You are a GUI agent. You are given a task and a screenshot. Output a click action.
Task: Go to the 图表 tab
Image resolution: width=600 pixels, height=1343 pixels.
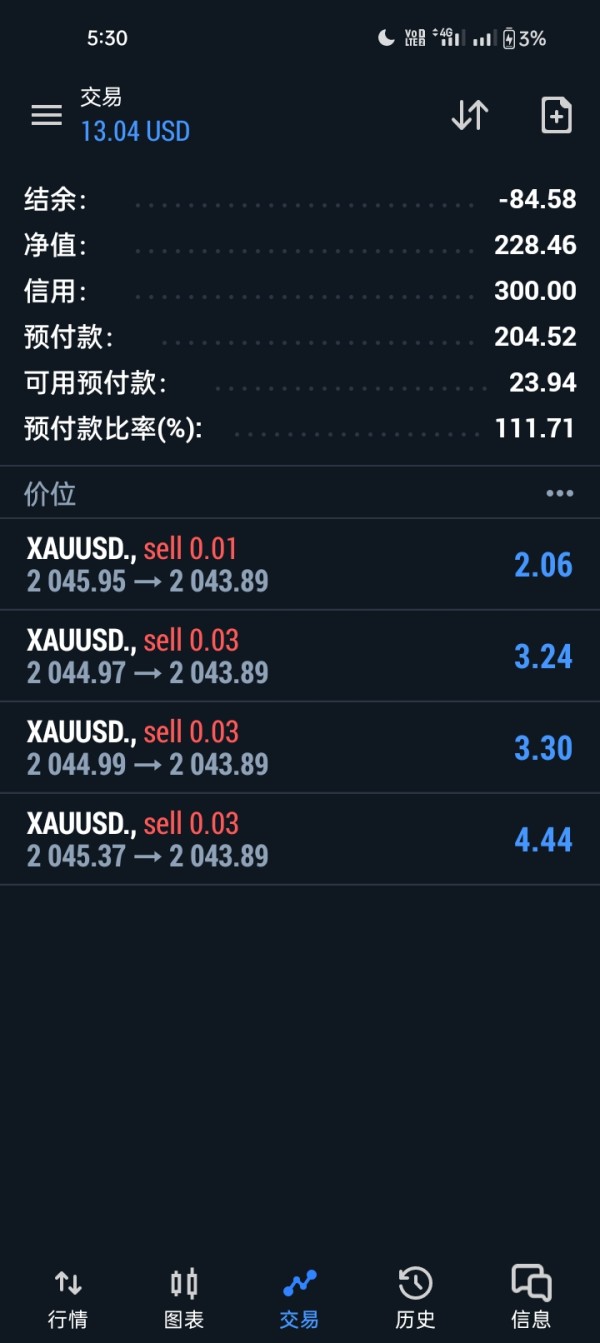[184, 1298]
